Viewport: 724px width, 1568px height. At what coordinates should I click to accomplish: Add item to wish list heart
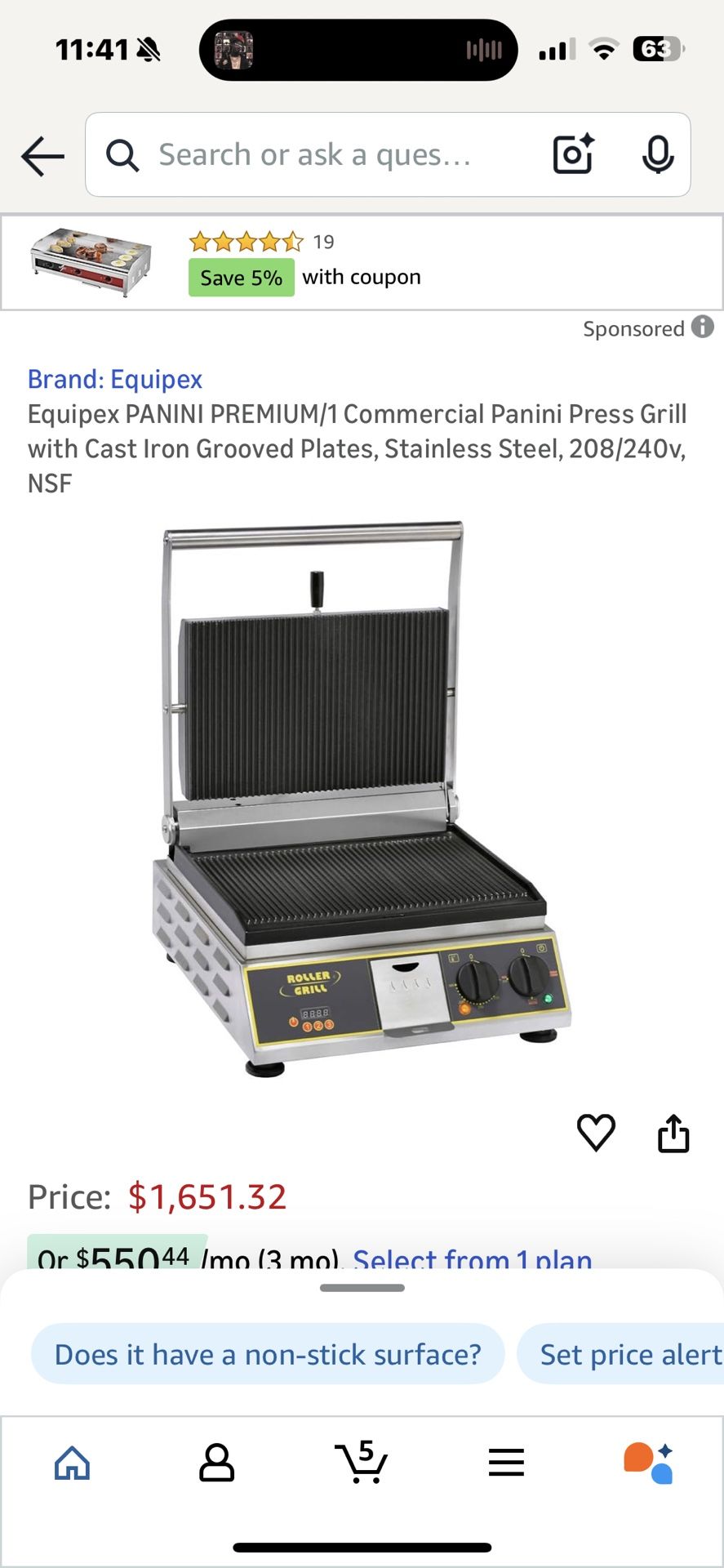click(596, 1133)
